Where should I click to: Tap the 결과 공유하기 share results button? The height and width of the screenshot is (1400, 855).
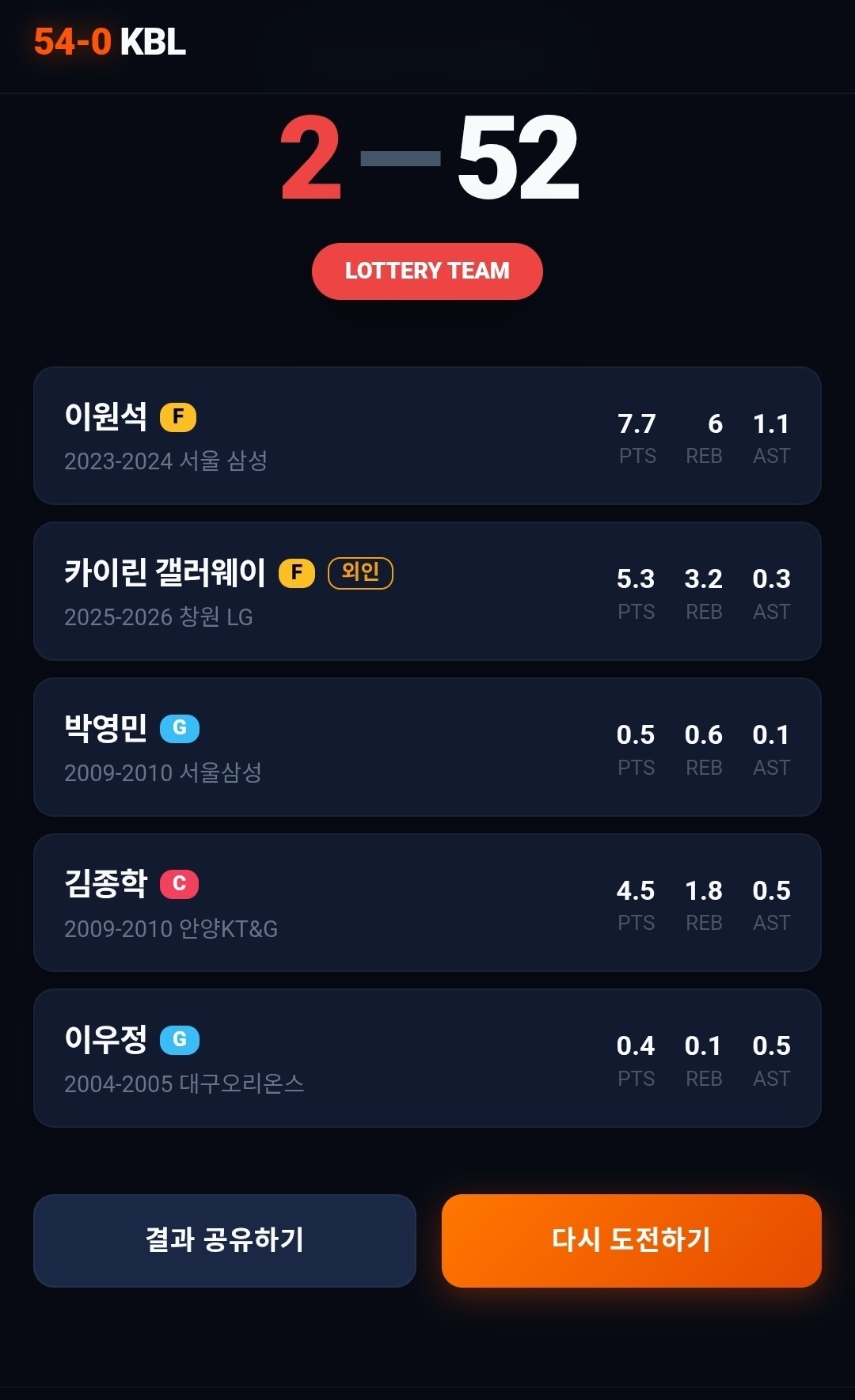(225, 1240)
